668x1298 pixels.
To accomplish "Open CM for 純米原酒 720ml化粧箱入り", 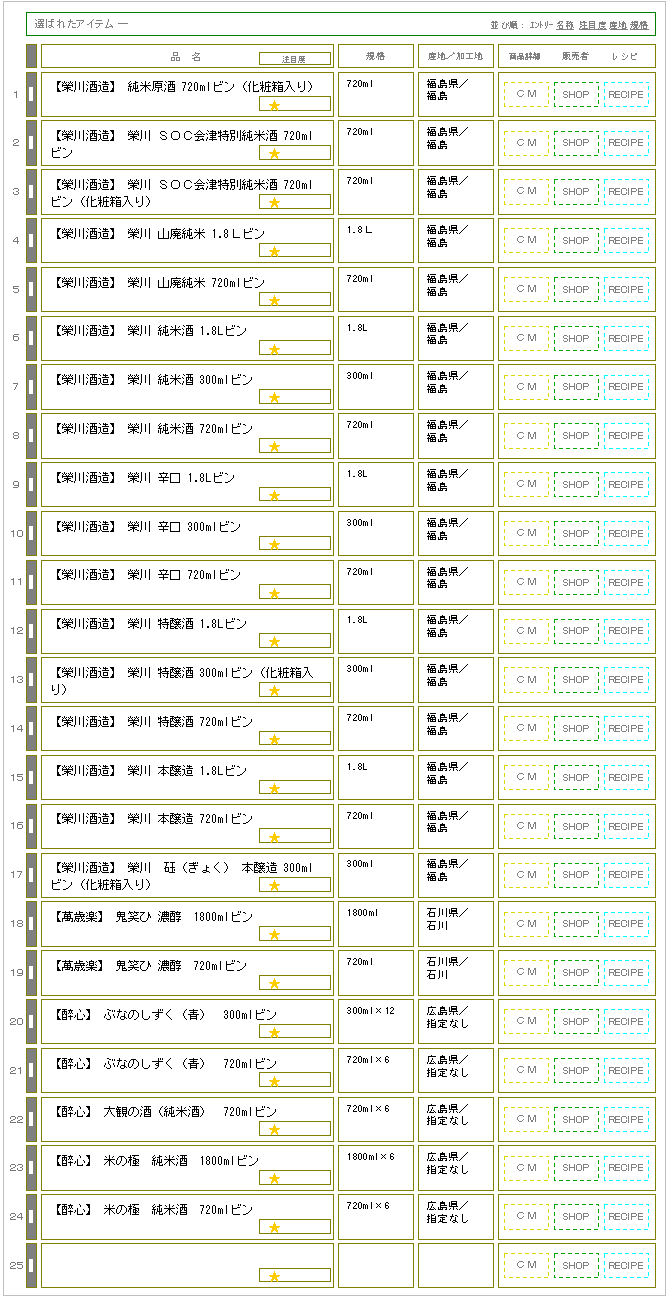I will [x=526, y=94].
